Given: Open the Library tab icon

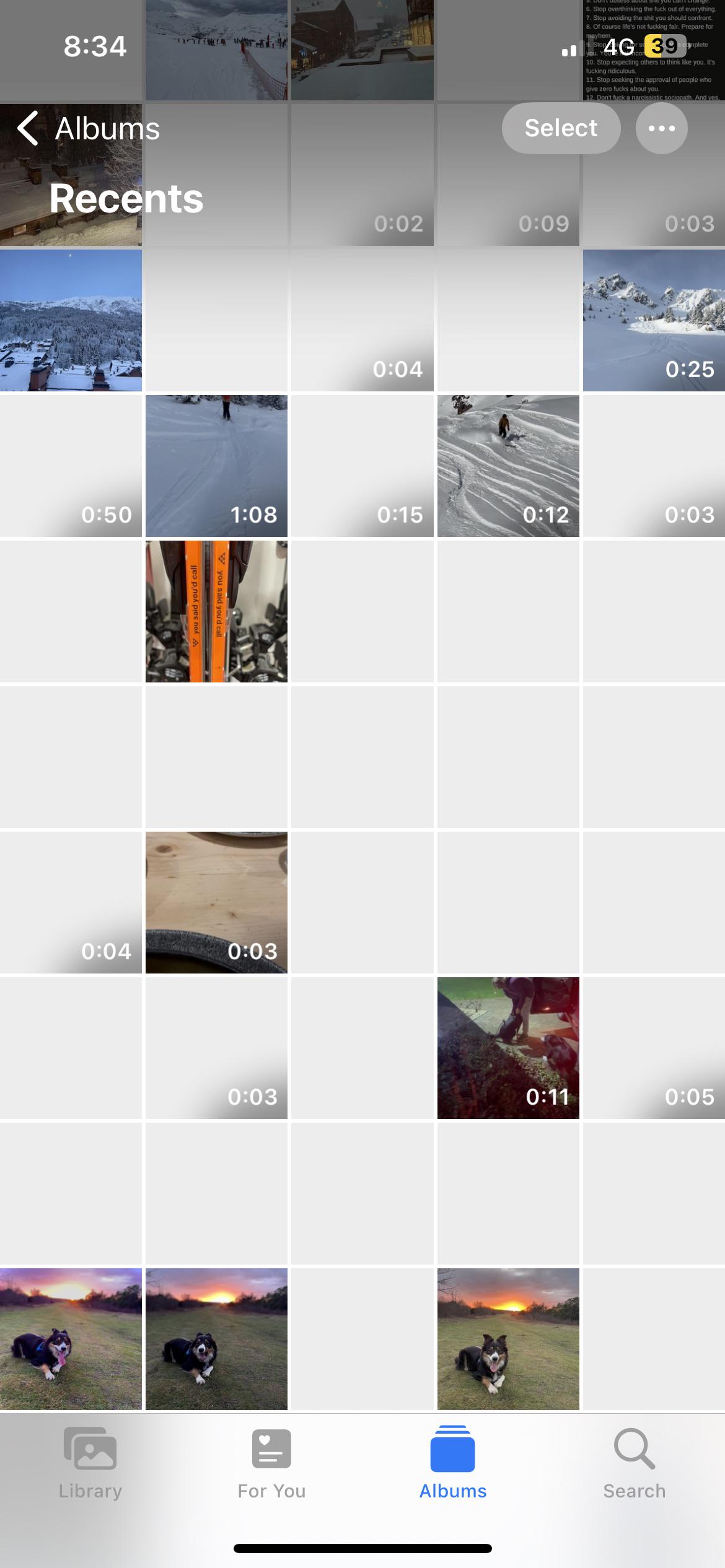Looking at the screenshot, I should [x=90, y=1449].
